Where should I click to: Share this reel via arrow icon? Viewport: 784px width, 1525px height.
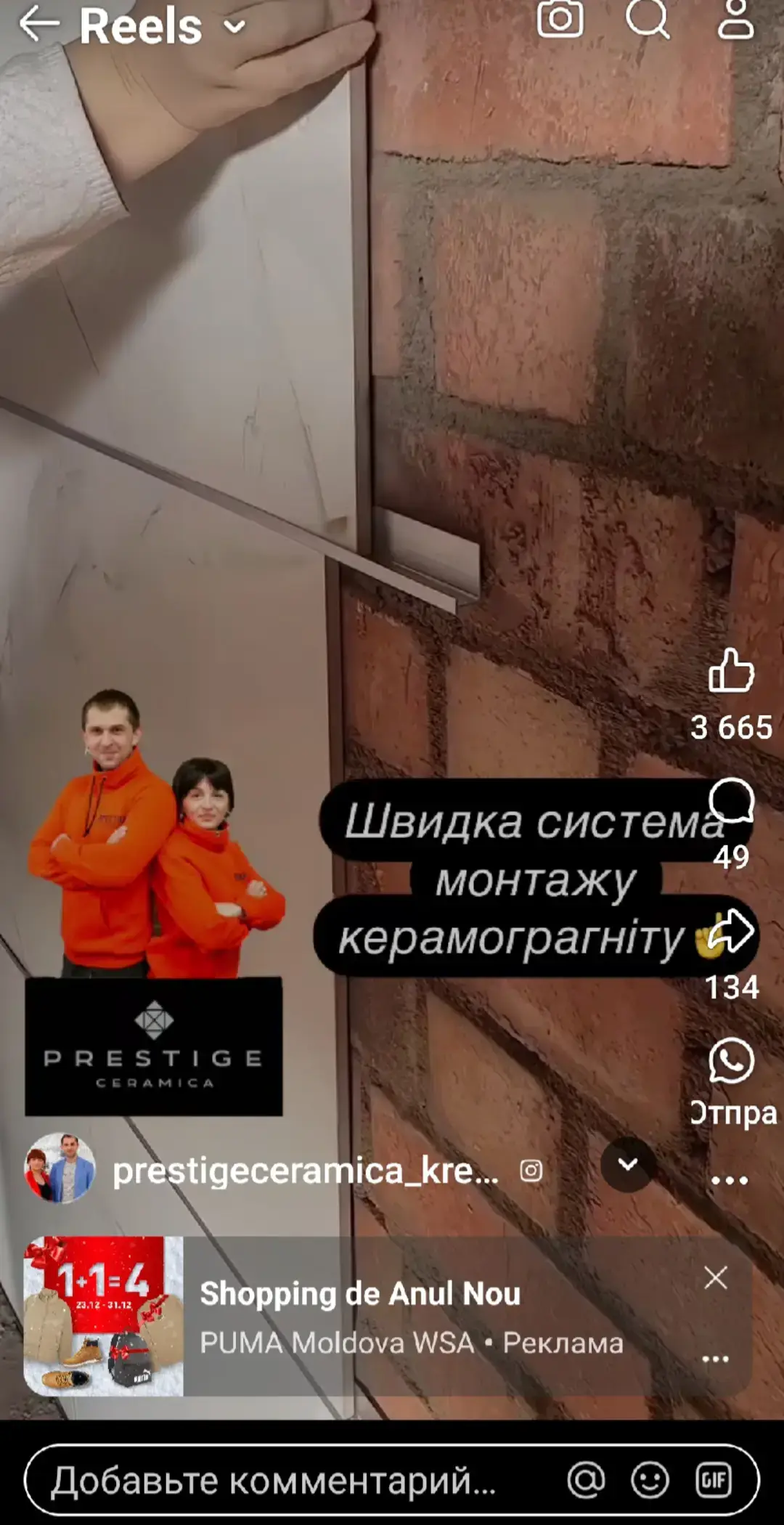(731, 930)
